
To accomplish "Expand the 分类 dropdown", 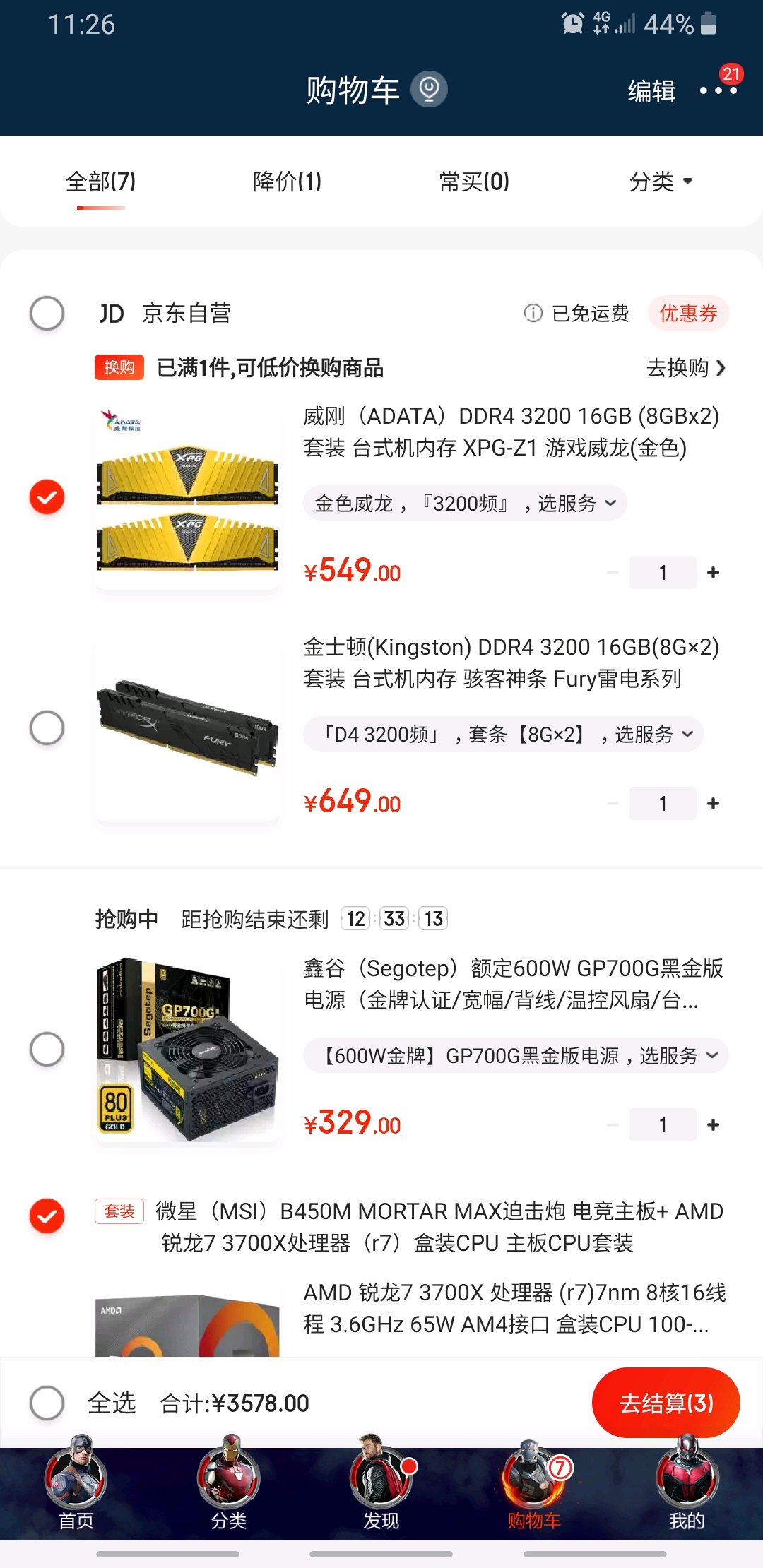I will coord(661,182).
